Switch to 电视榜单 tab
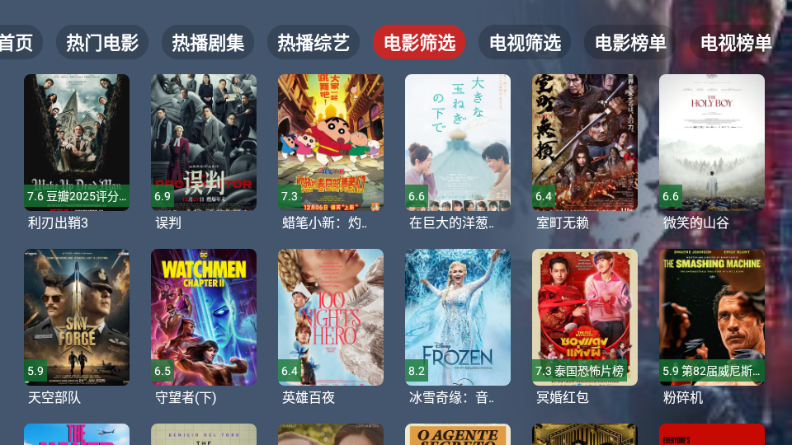The width and height of the screenshot is (792, 445). click(736, 43)
